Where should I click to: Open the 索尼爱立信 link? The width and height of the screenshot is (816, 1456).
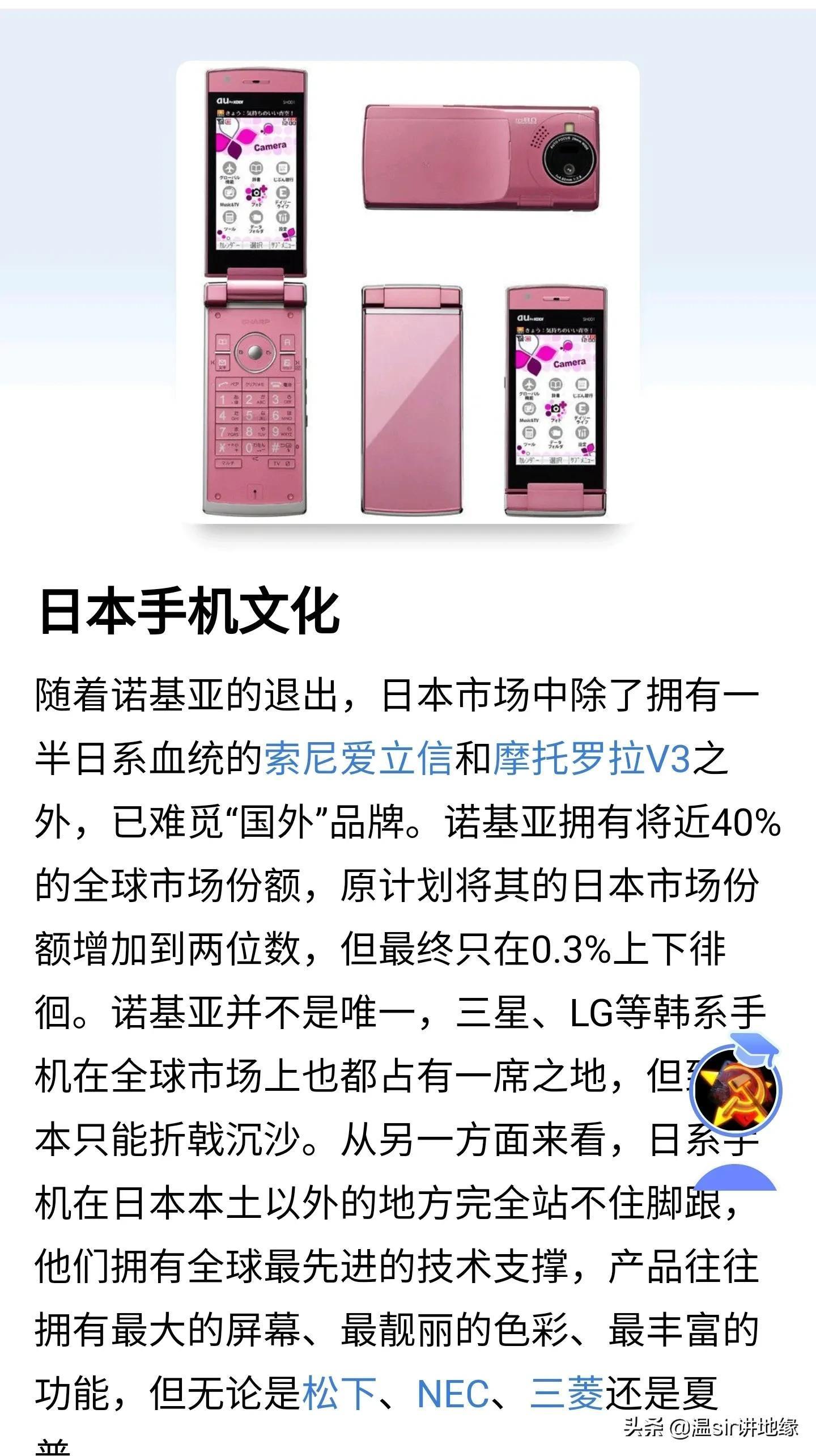[358, 759]
